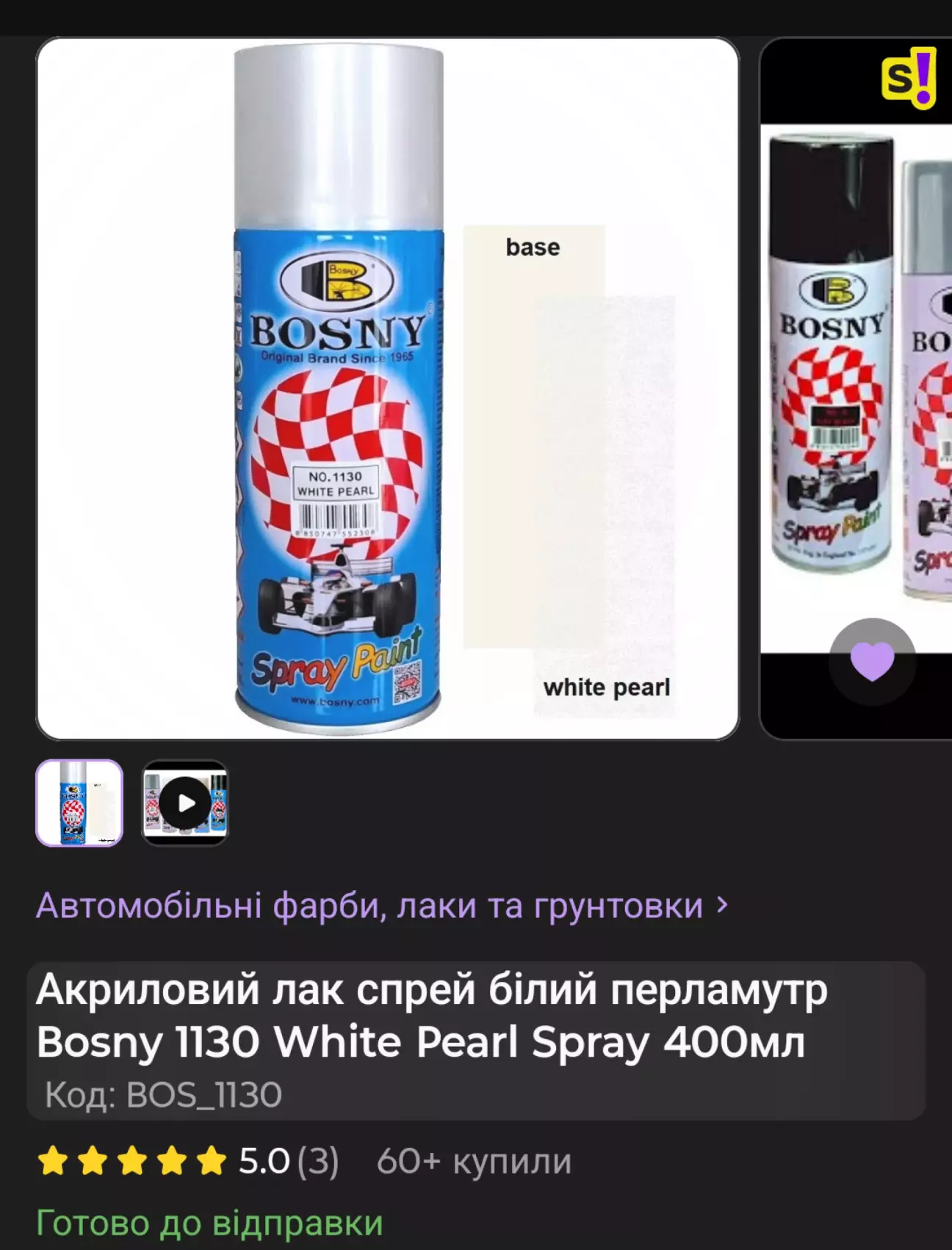Play the product video thumbnail
This screenshot has width=952, height=1250.
185,803
